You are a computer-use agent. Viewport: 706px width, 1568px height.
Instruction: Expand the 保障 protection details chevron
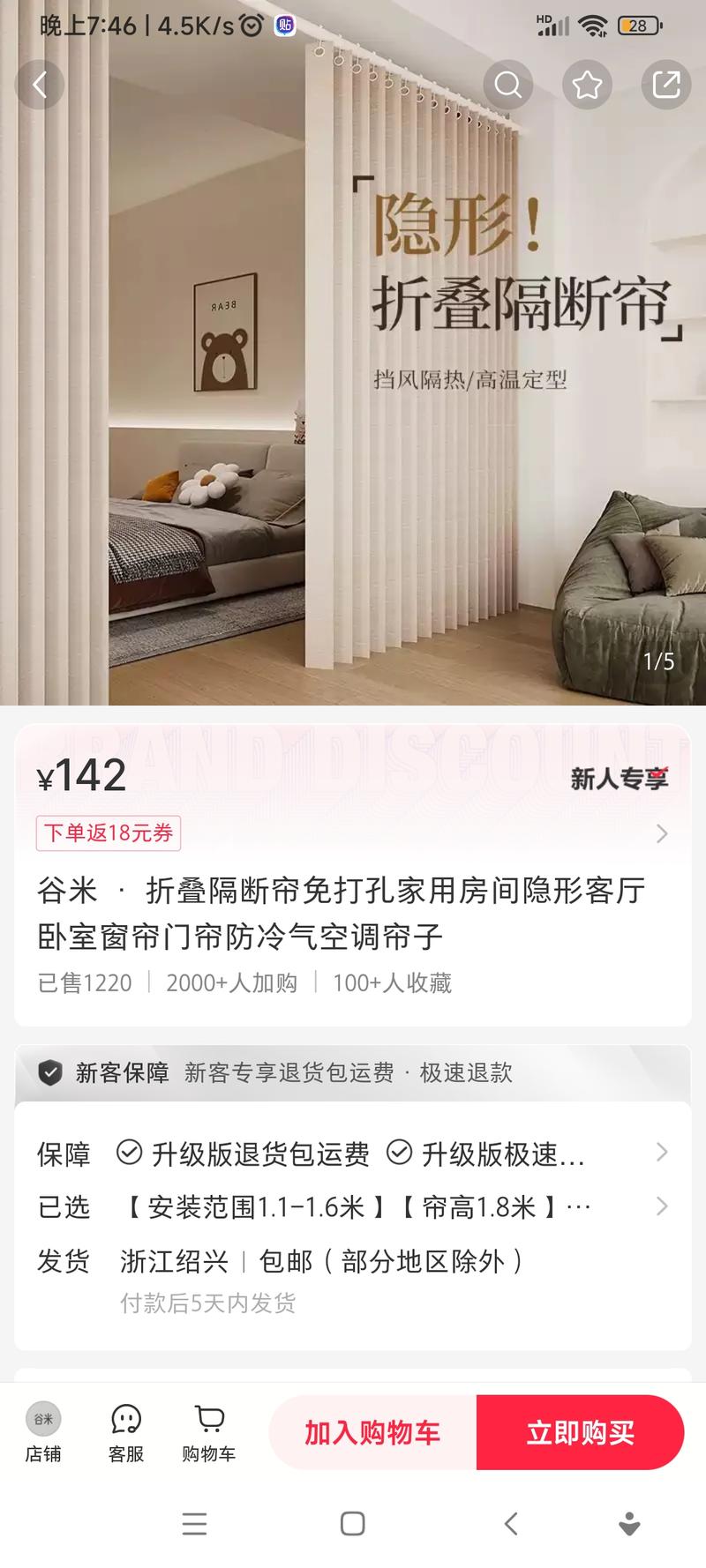pos(663,1152)
